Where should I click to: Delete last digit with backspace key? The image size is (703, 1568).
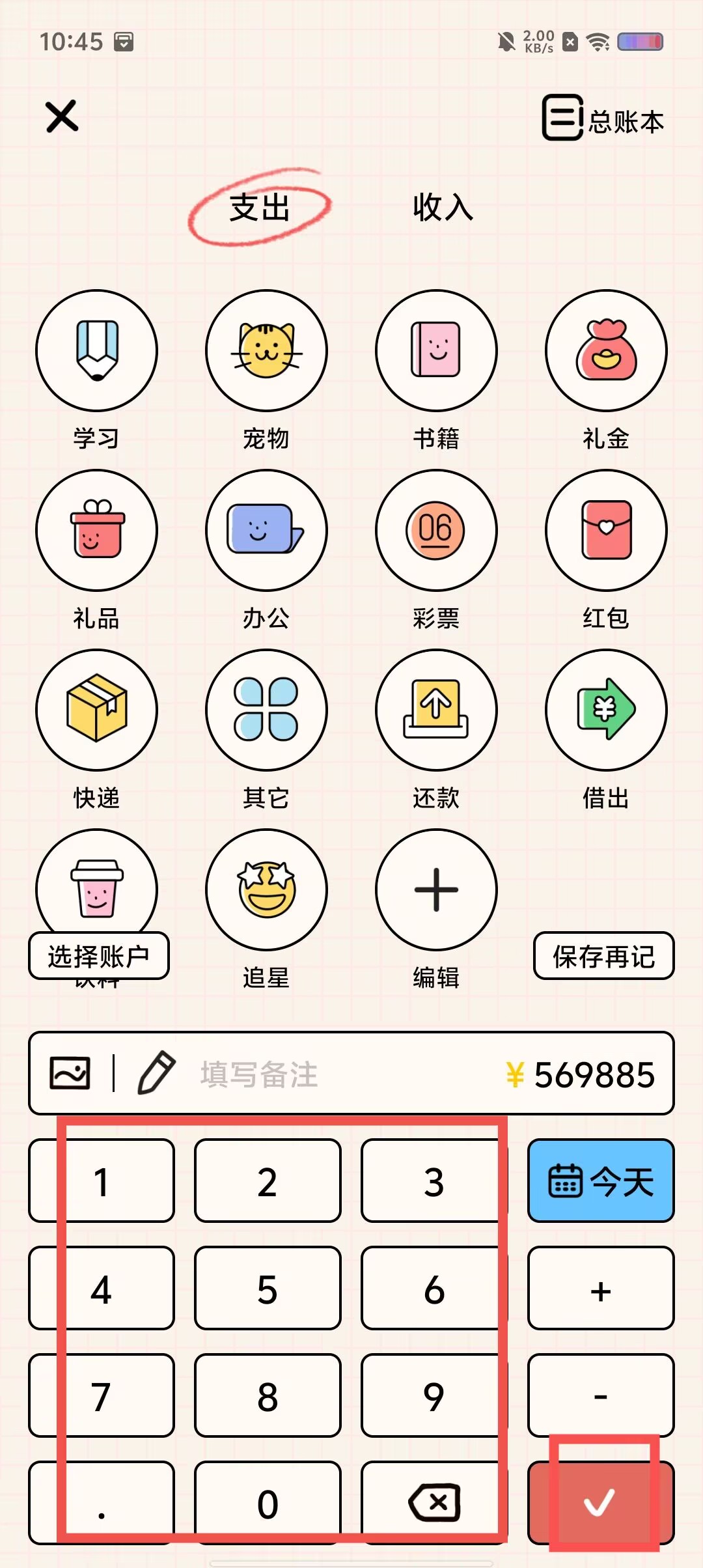434,1503
